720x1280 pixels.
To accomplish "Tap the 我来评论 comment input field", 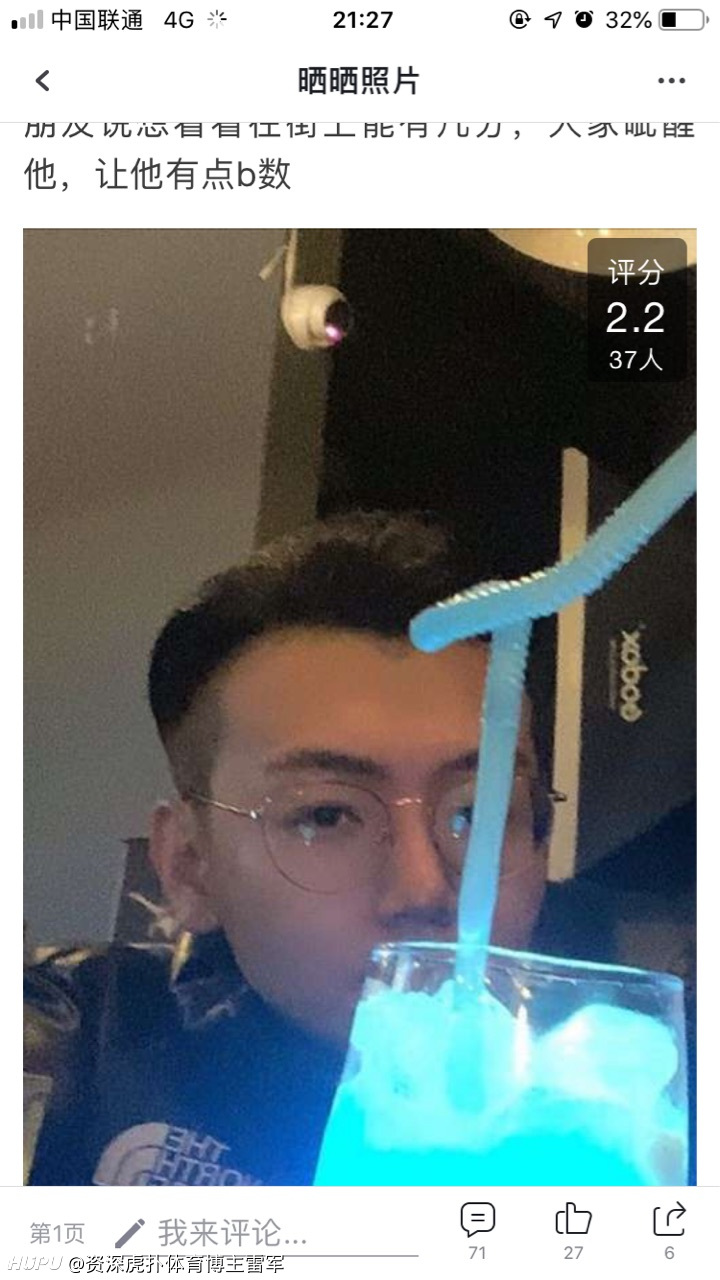I will click(x=265, y=1233).
